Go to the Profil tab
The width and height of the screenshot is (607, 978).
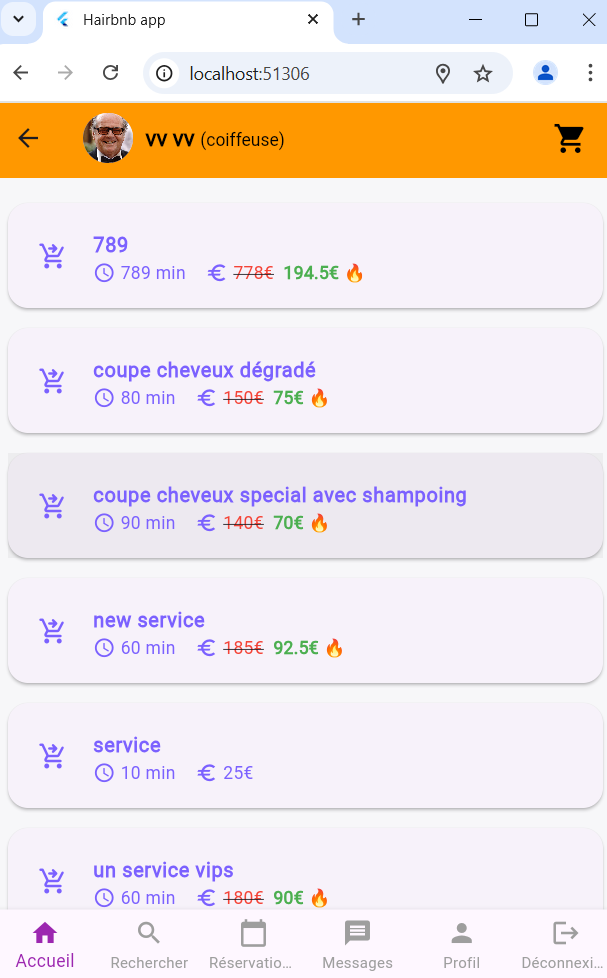click(461, 945)
